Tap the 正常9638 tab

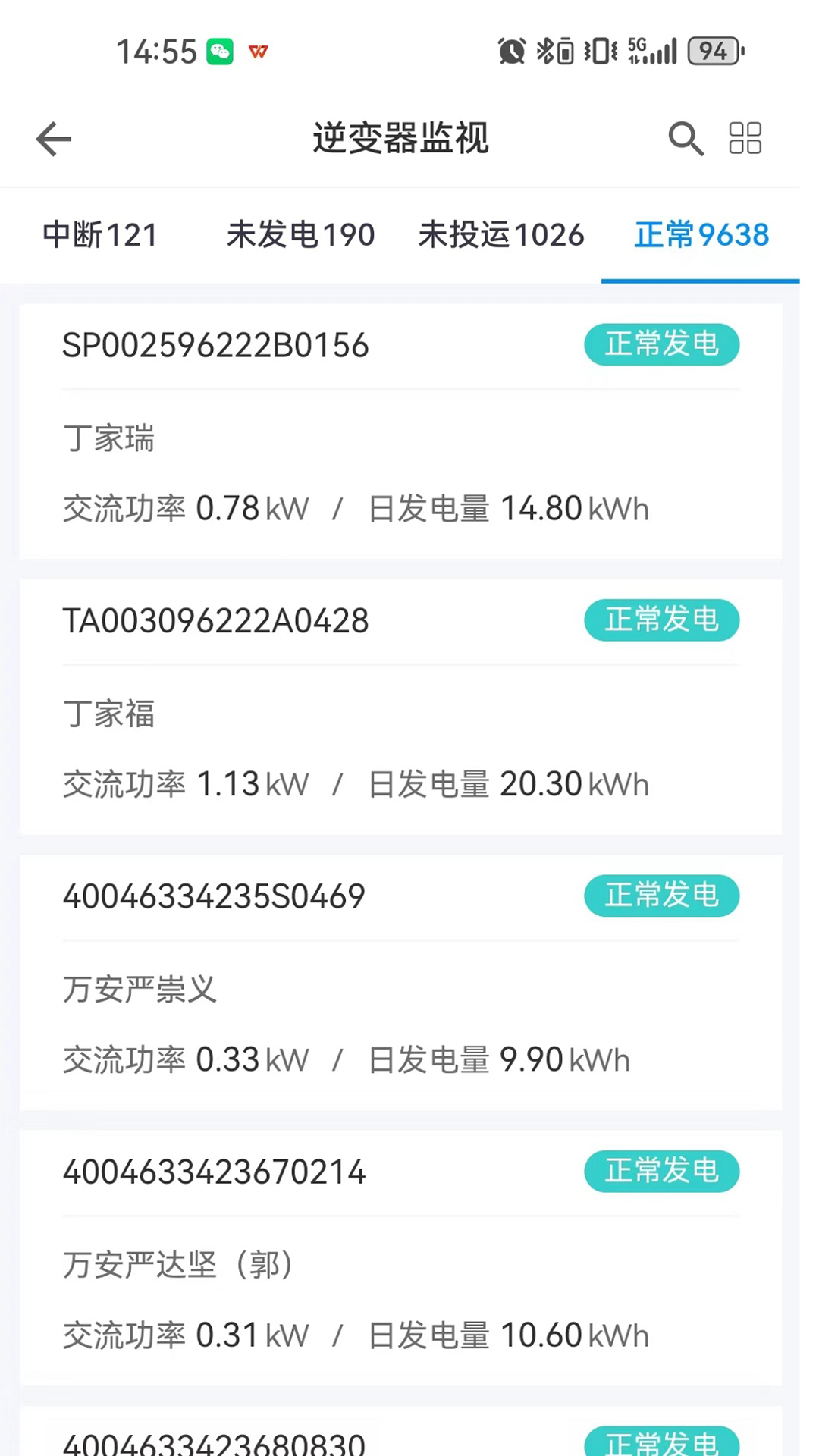coord(701,235)
